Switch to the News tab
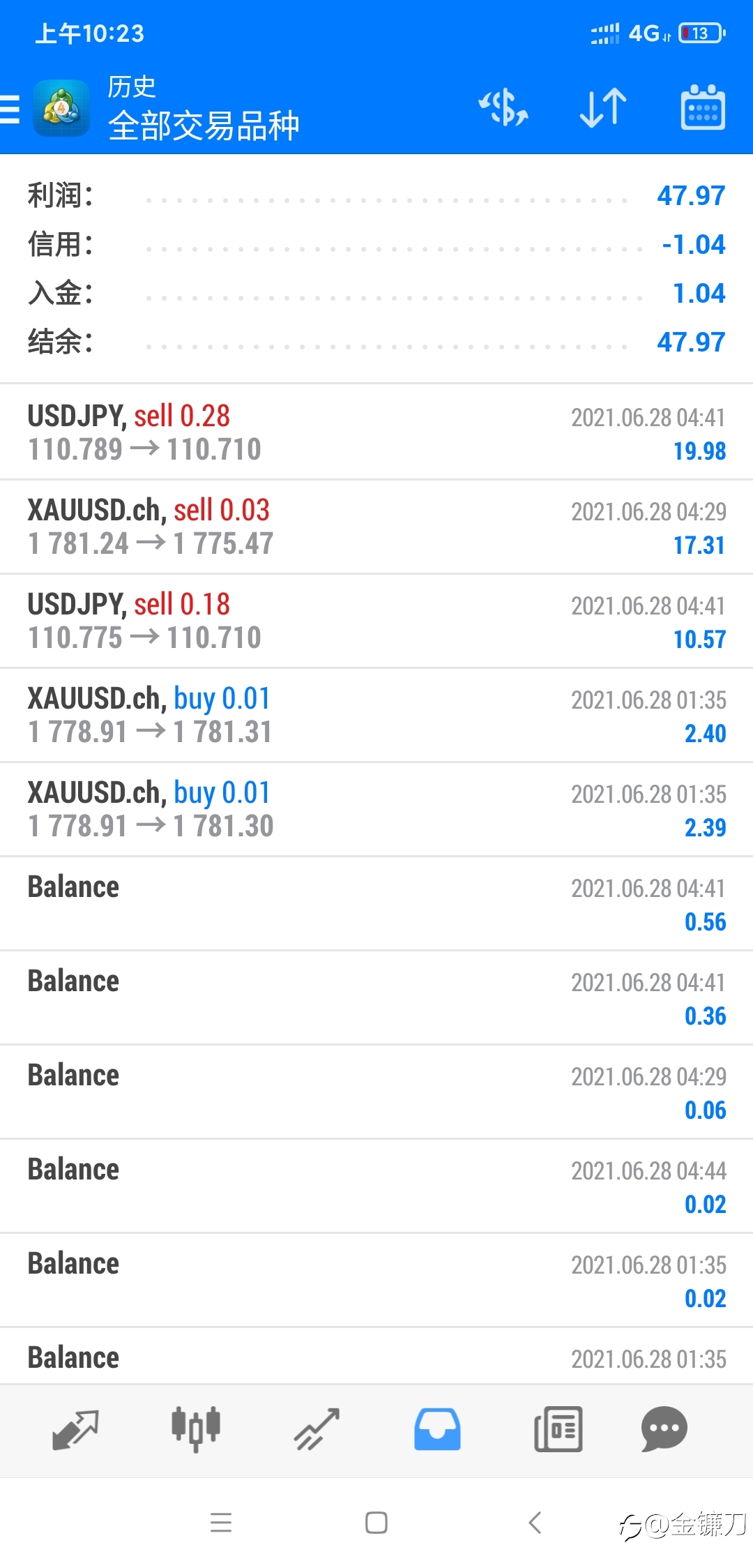 click(x=558, y=1429)
